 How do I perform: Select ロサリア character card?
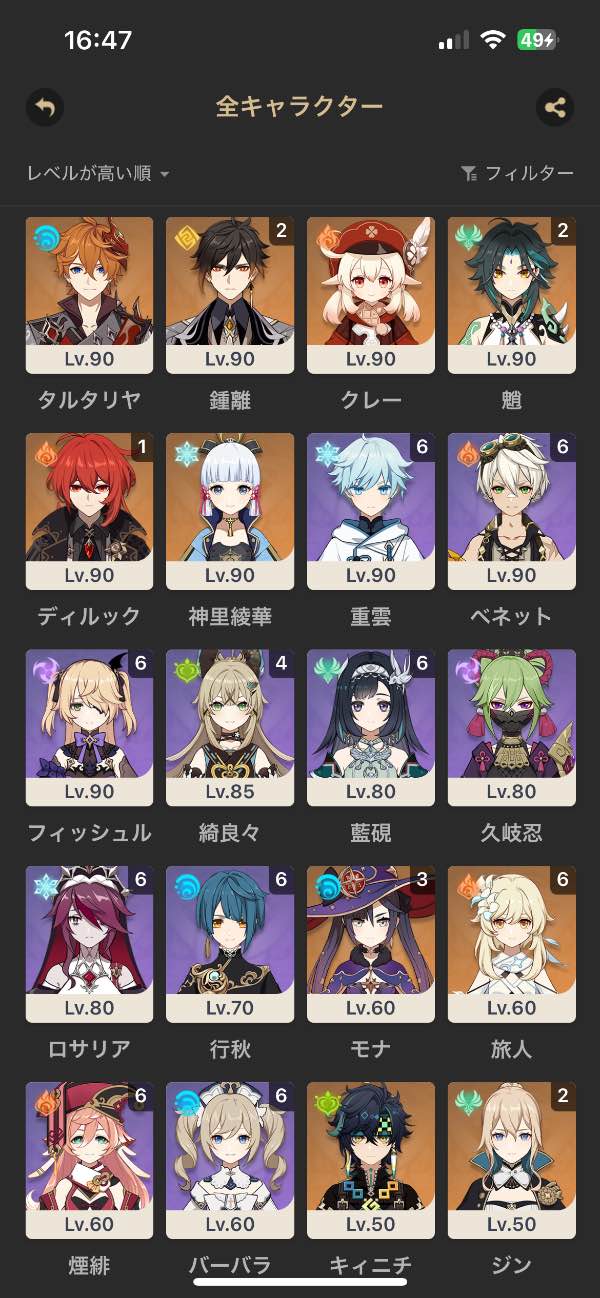(x=89, y=944)
